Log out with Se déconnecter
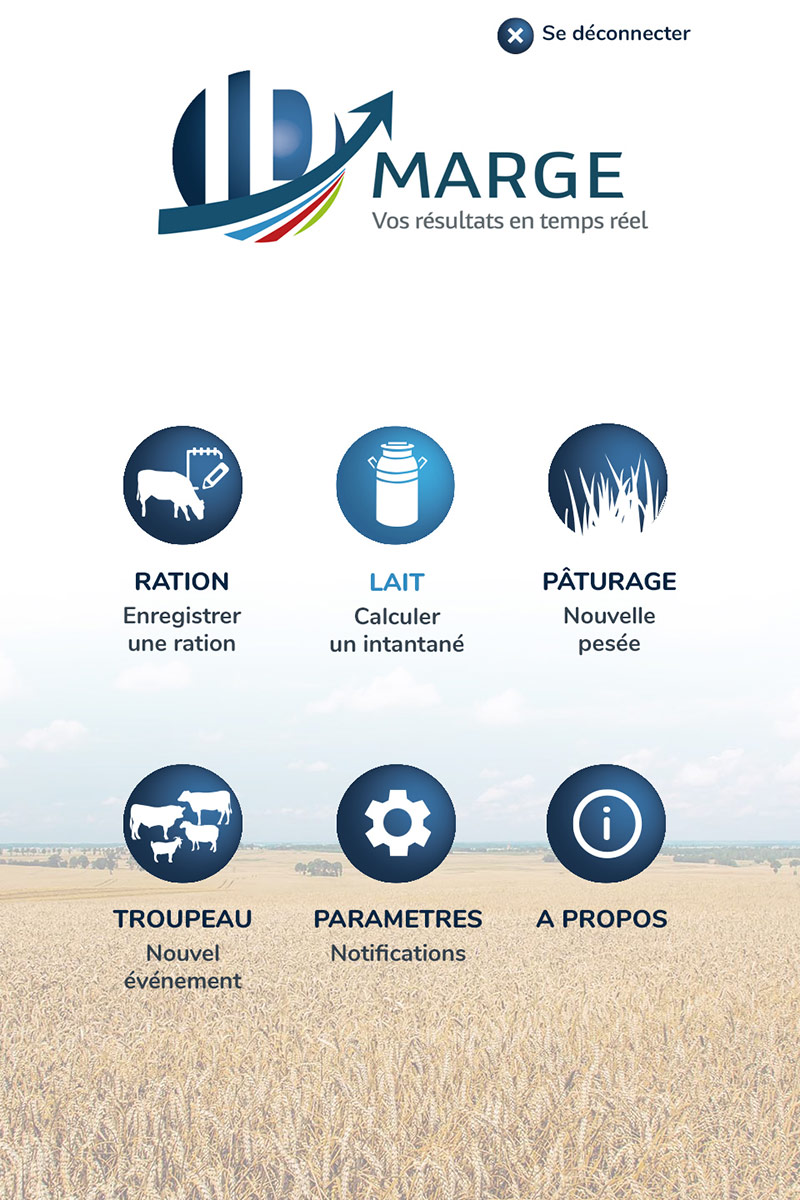The width and height of the screenshot is (800, 1200). click(x=595, y=35)
